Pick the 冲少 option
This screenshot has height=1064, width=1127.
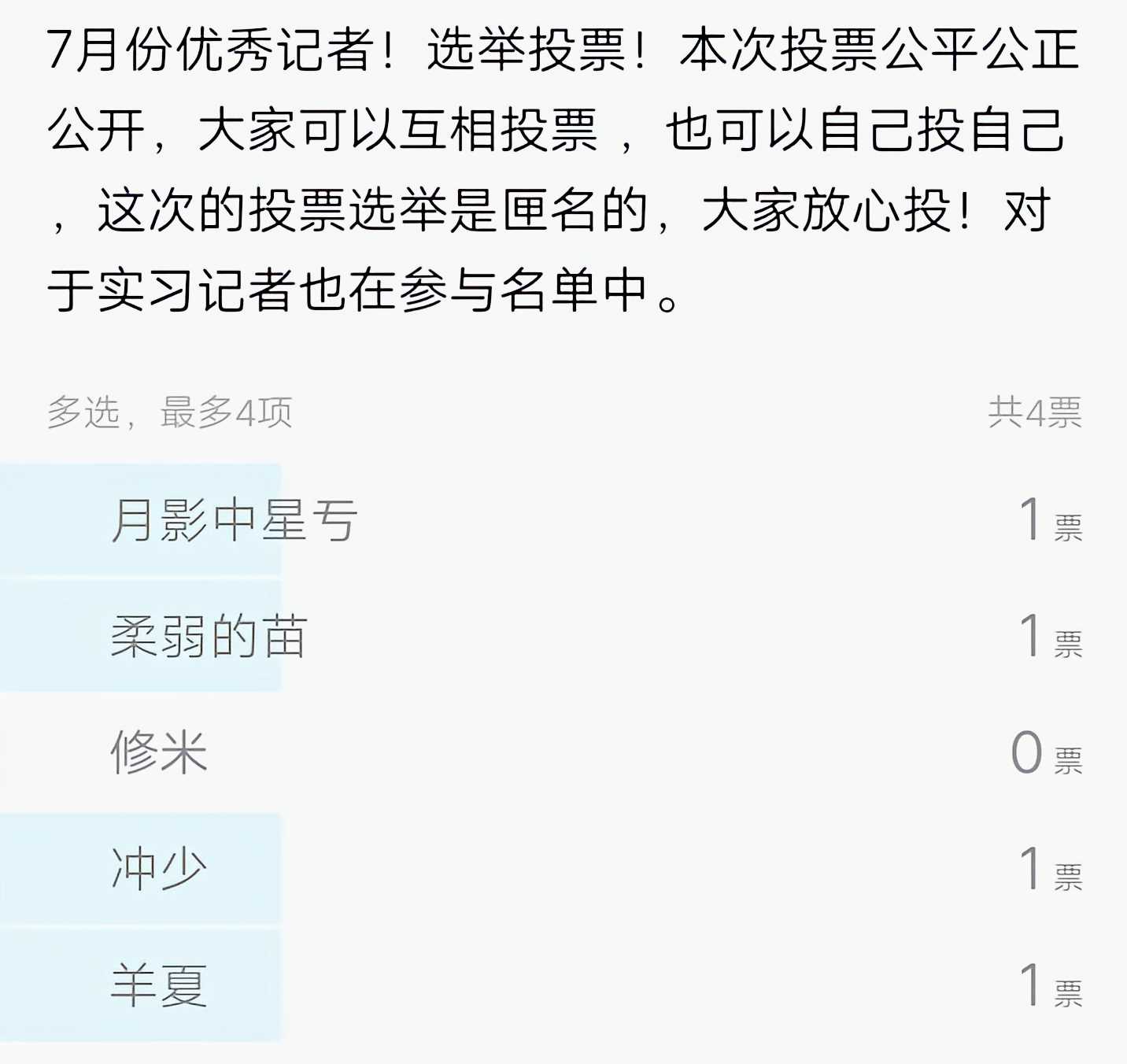(x=159, y=869)
